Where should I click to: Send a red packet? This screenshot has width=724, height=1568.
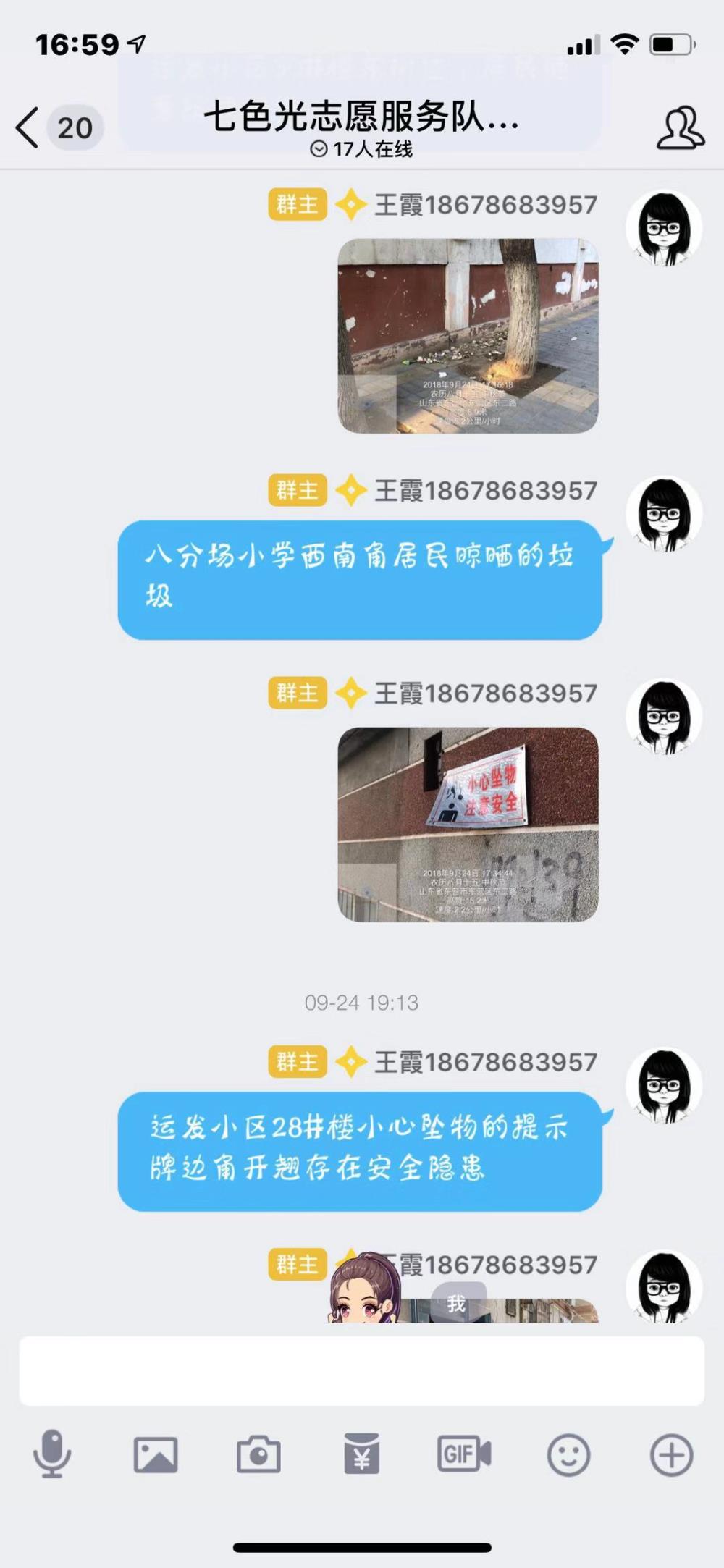point(361,1454)
